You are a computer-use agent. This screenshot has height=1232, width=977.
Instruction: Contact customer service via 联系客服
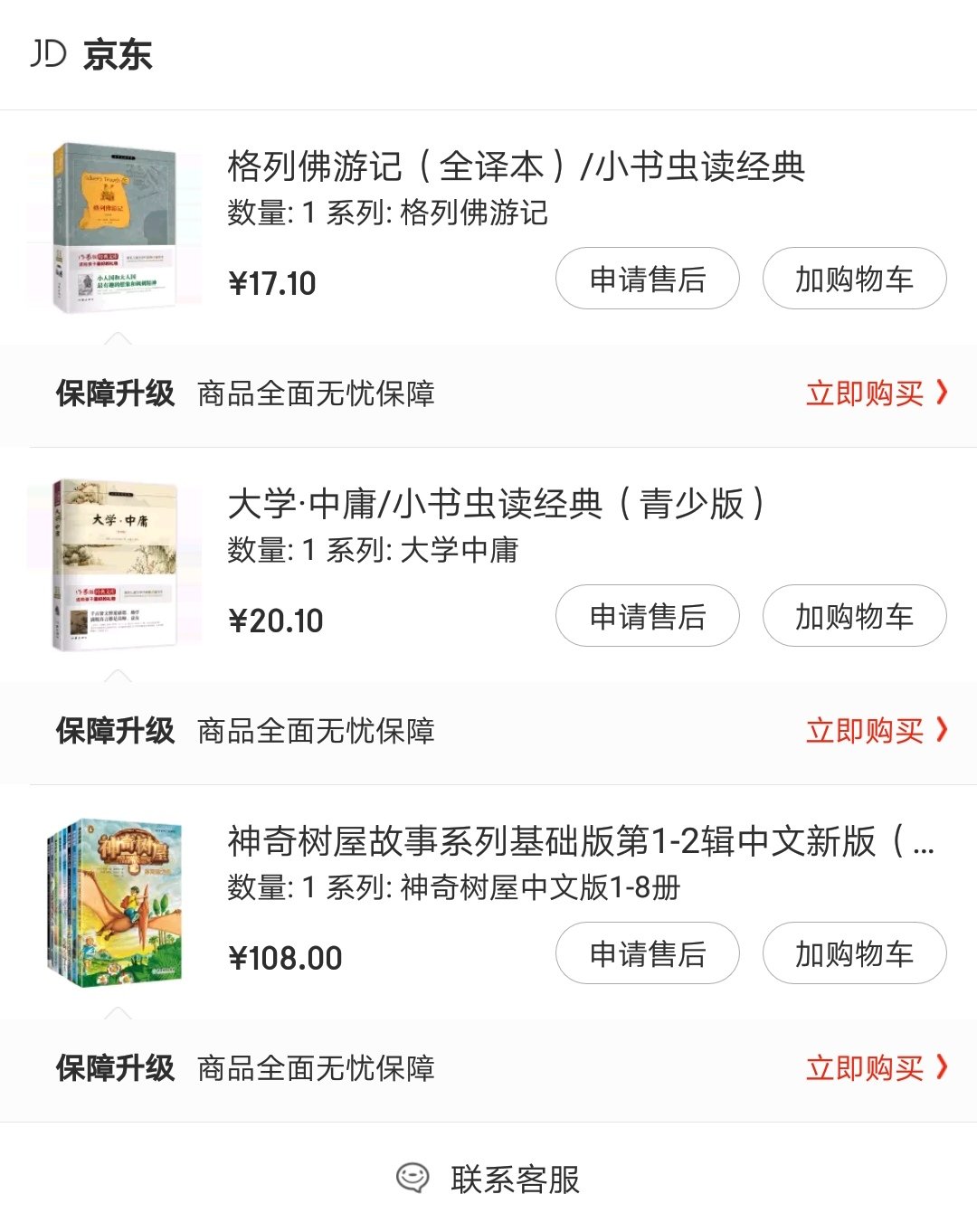(x=488, y=1179)
